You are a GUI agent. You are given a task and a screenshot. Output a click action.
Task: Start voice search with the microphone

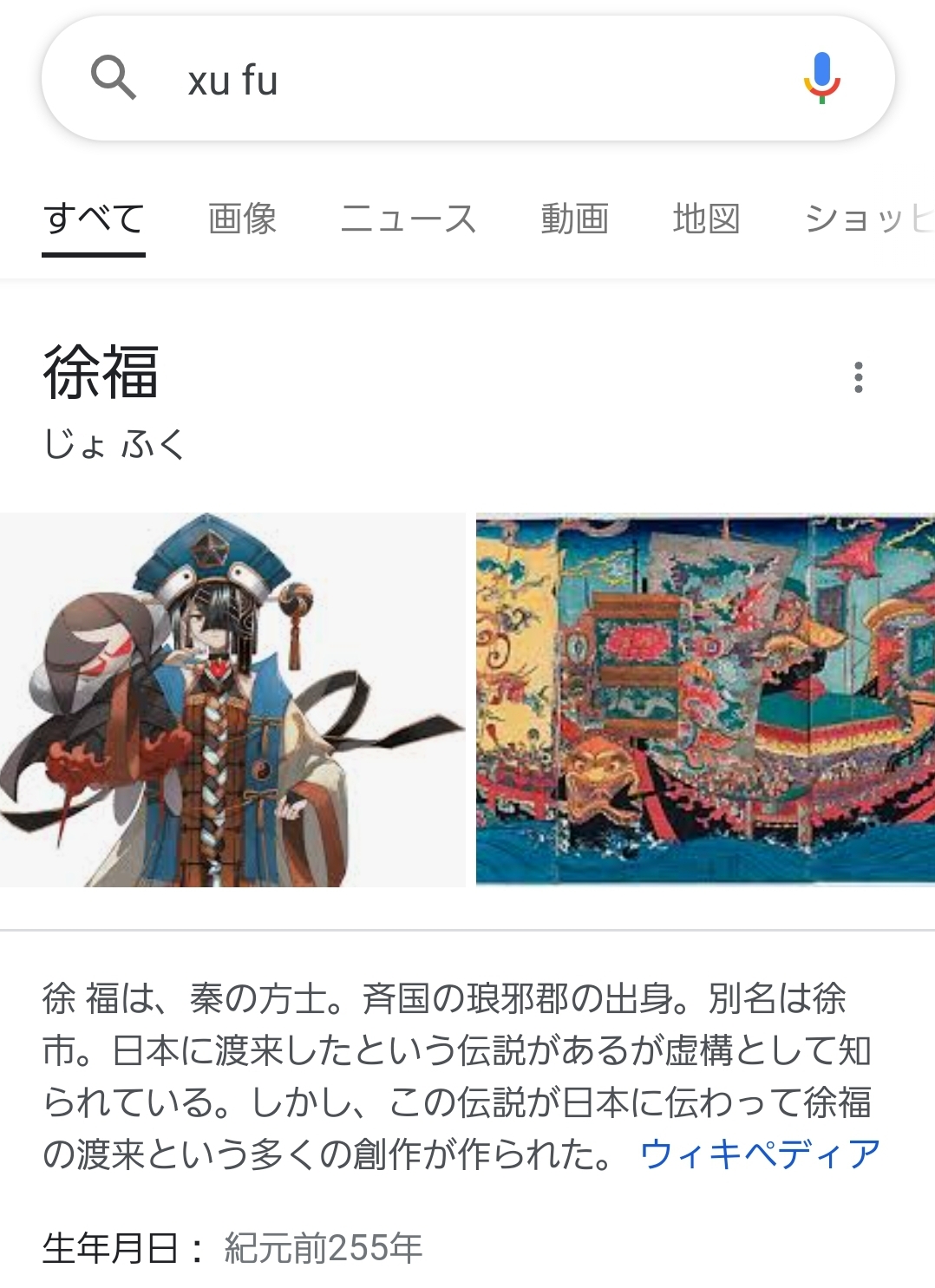coord(821,78)
